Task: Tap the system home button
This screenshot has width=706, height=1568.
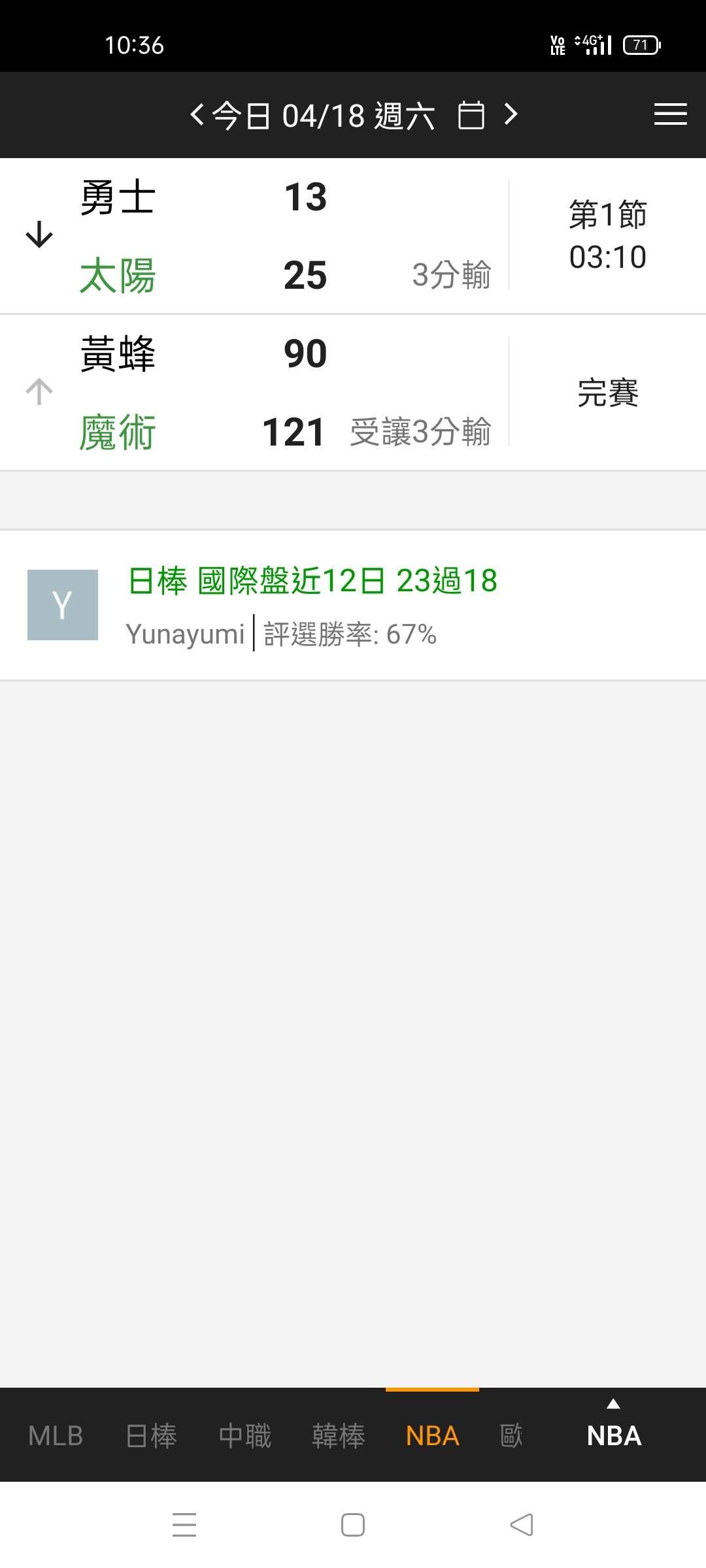Action: pos(353,1525)
